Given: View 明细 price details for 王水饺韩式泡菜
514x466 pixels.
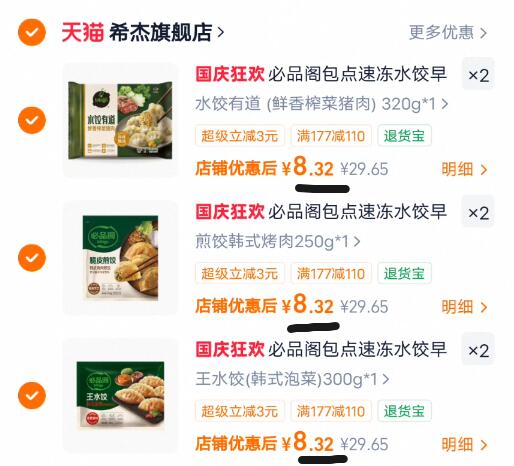Looking at the screenshot, I should pos(464,444).
